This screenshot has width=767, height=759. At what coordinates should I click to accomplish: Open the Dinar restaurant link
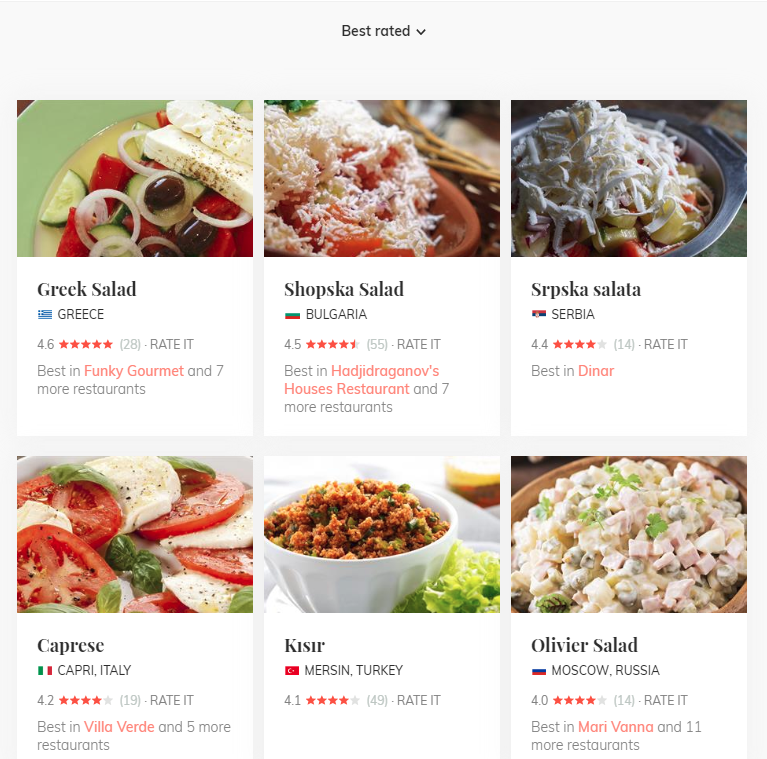tap(596, 371)
